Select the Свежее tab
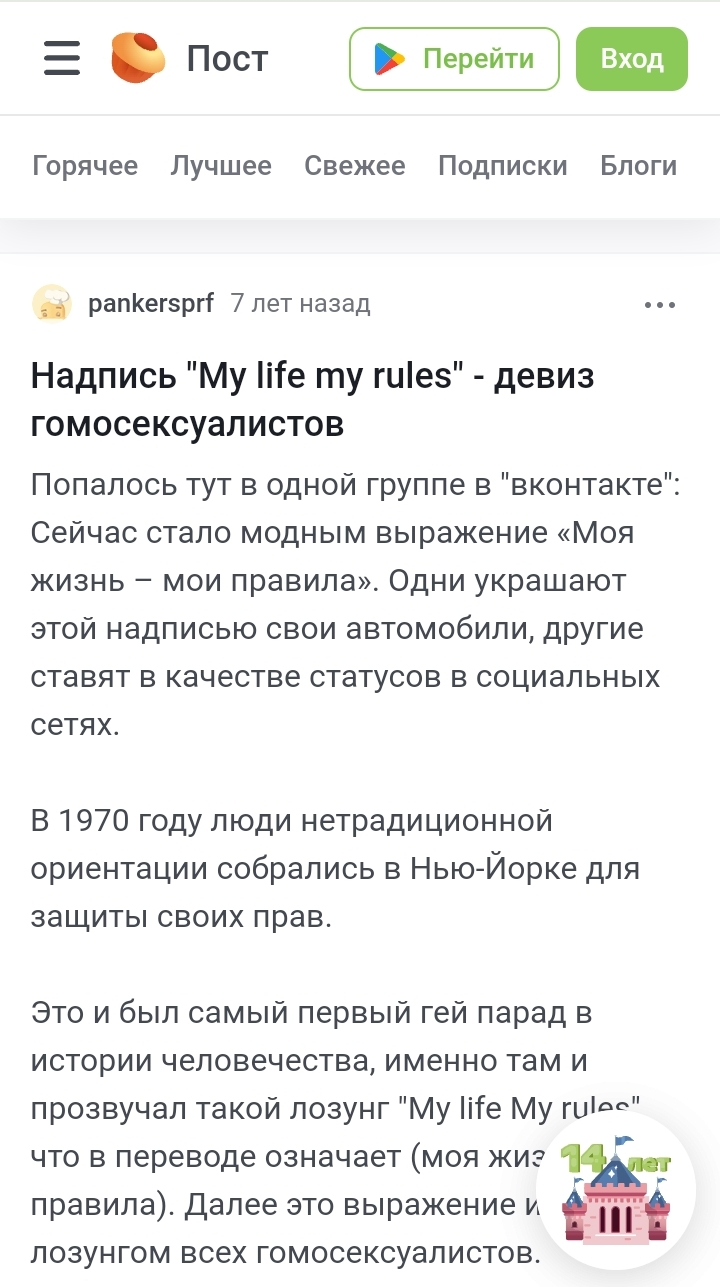This screenshot has width=720, height=1287. (355, 166)
